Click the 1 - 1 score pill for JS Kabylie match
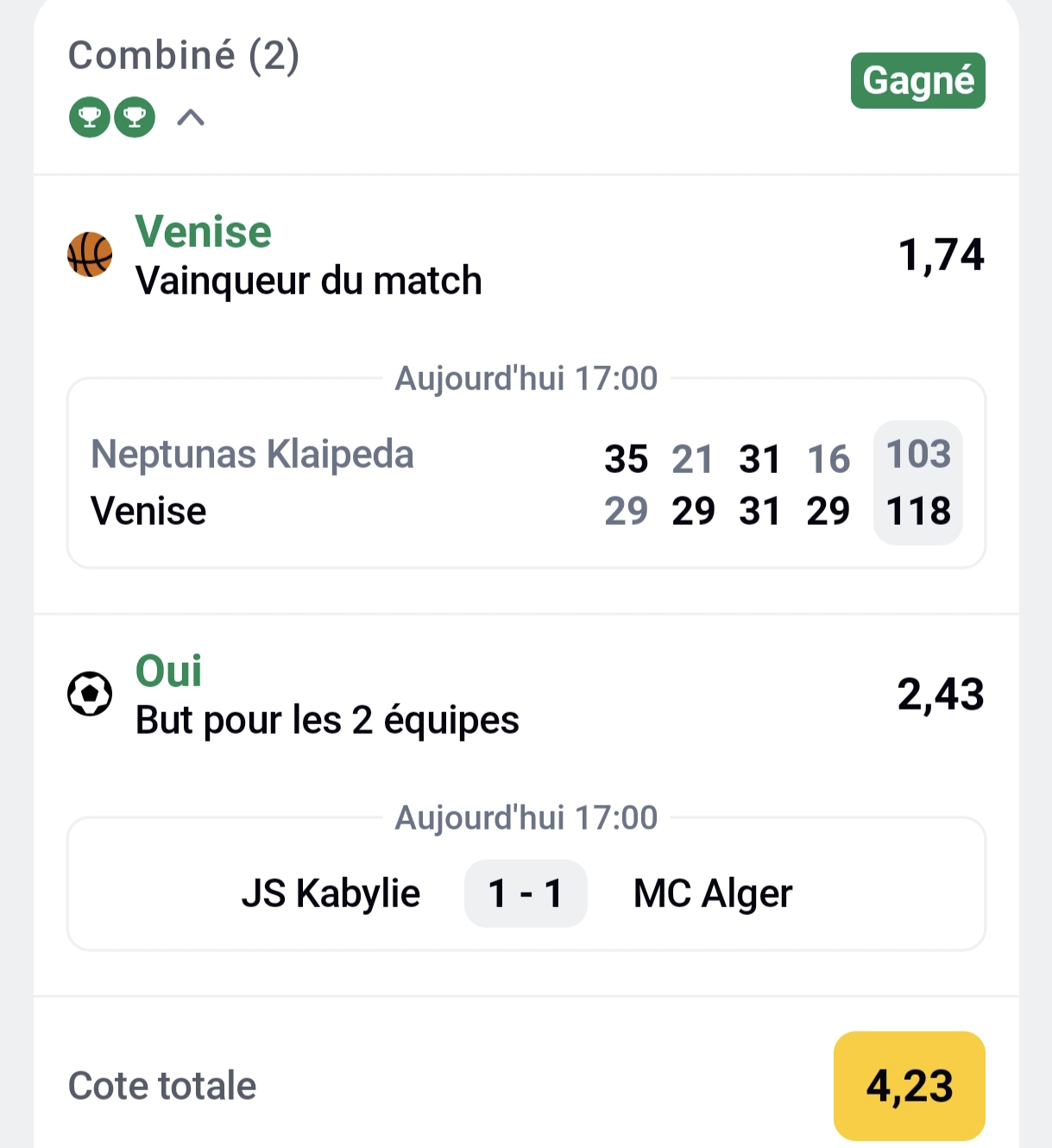This screenshot has width=1052, height=1148. pos(526,893)
